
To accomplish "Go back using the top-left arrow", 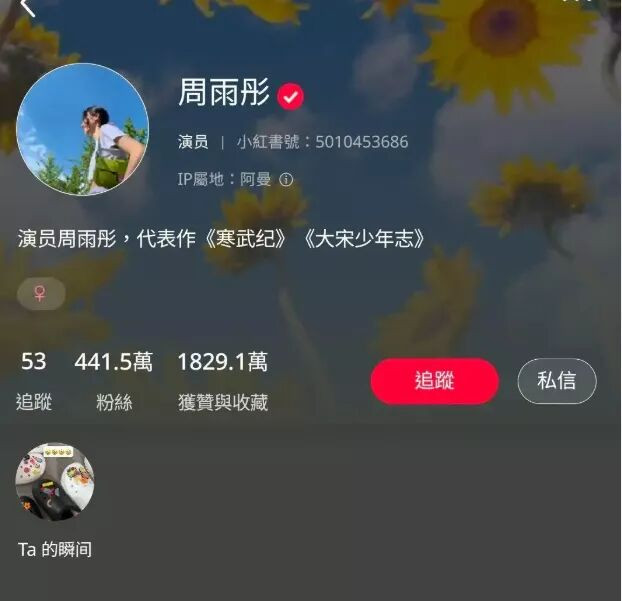I will 27,8.
